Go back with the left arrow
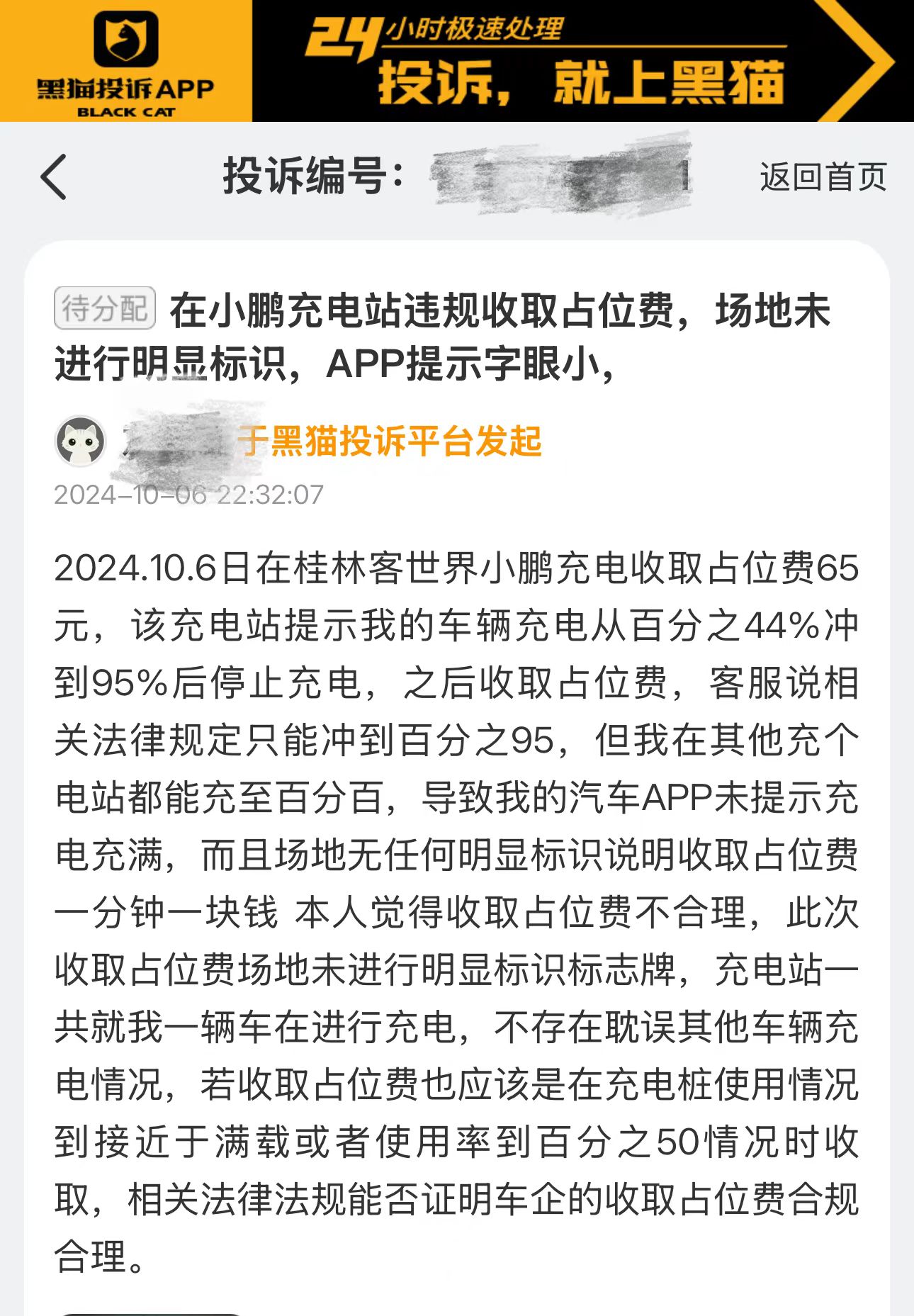Image resolution: width=914 pixels, height=1316 pixels. 54,176
